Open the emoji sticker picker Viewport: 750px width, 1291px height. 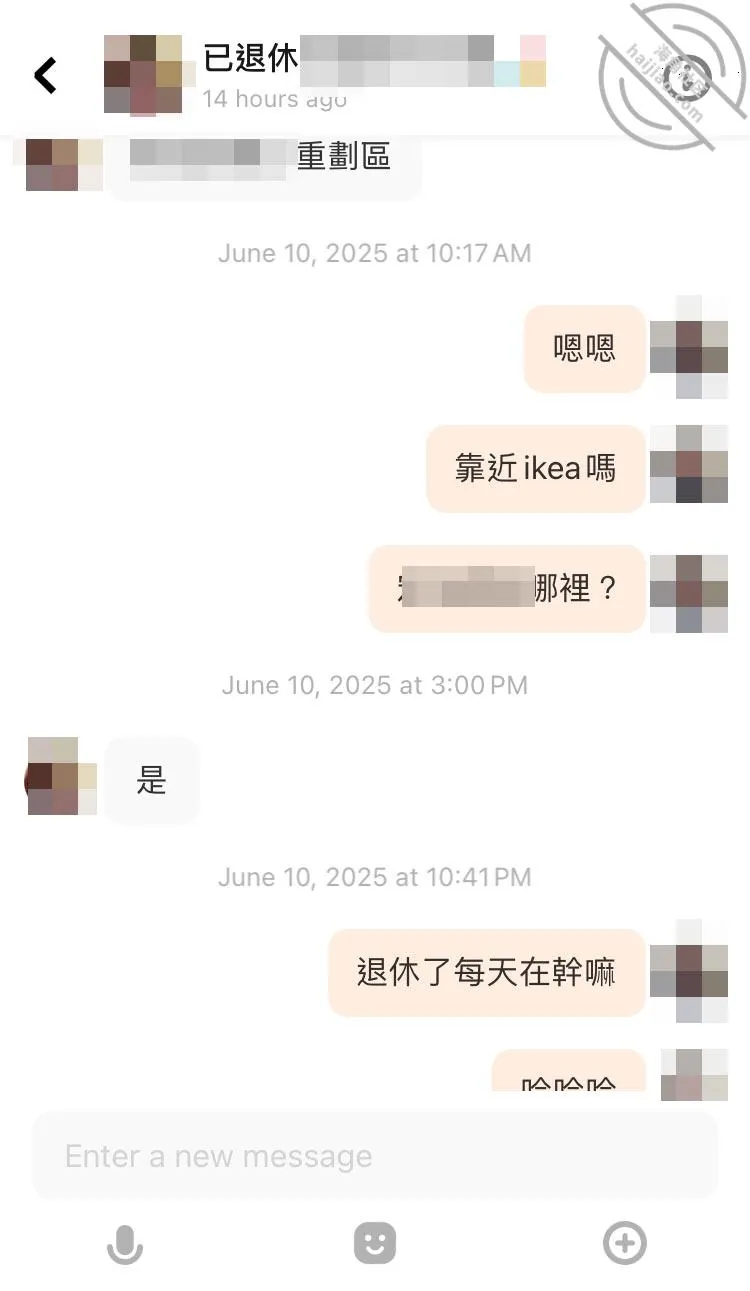[x=375, y=1244]
